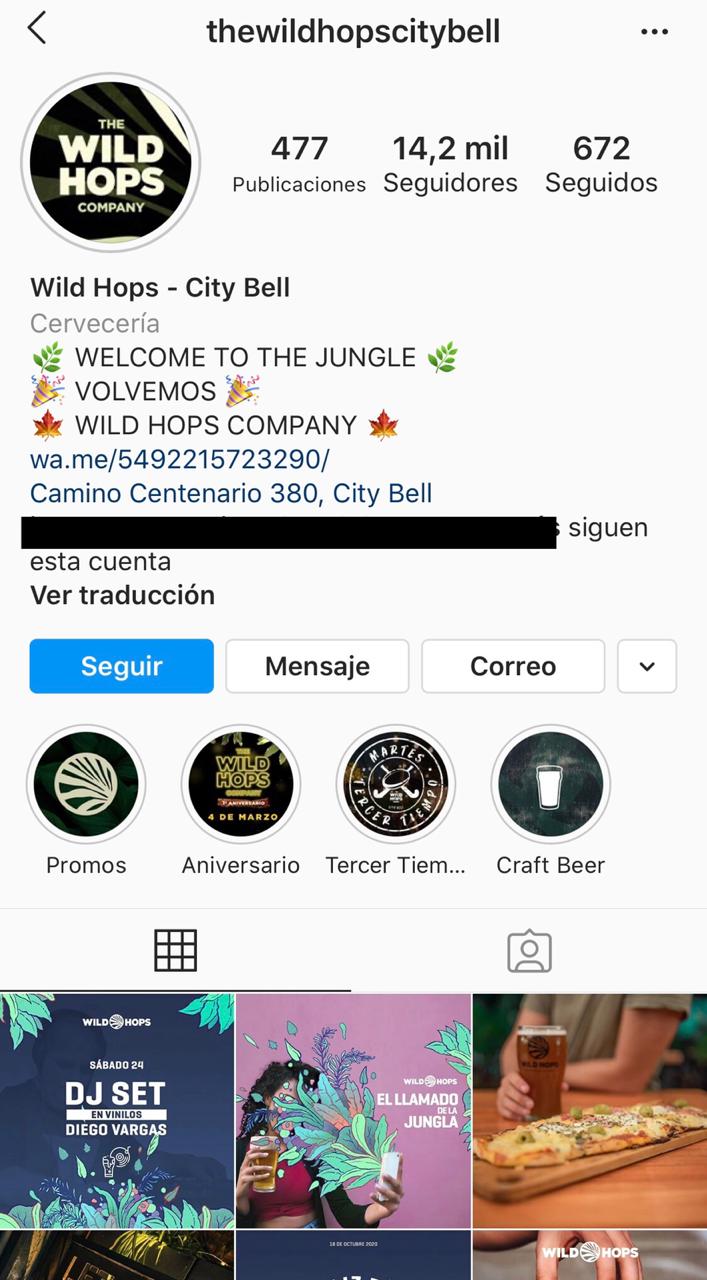Image resolution: width=707 pixels, height=1280 pixels.
Task: Open the DJ Set Diego Vargas post
Action: (117, 1110)
